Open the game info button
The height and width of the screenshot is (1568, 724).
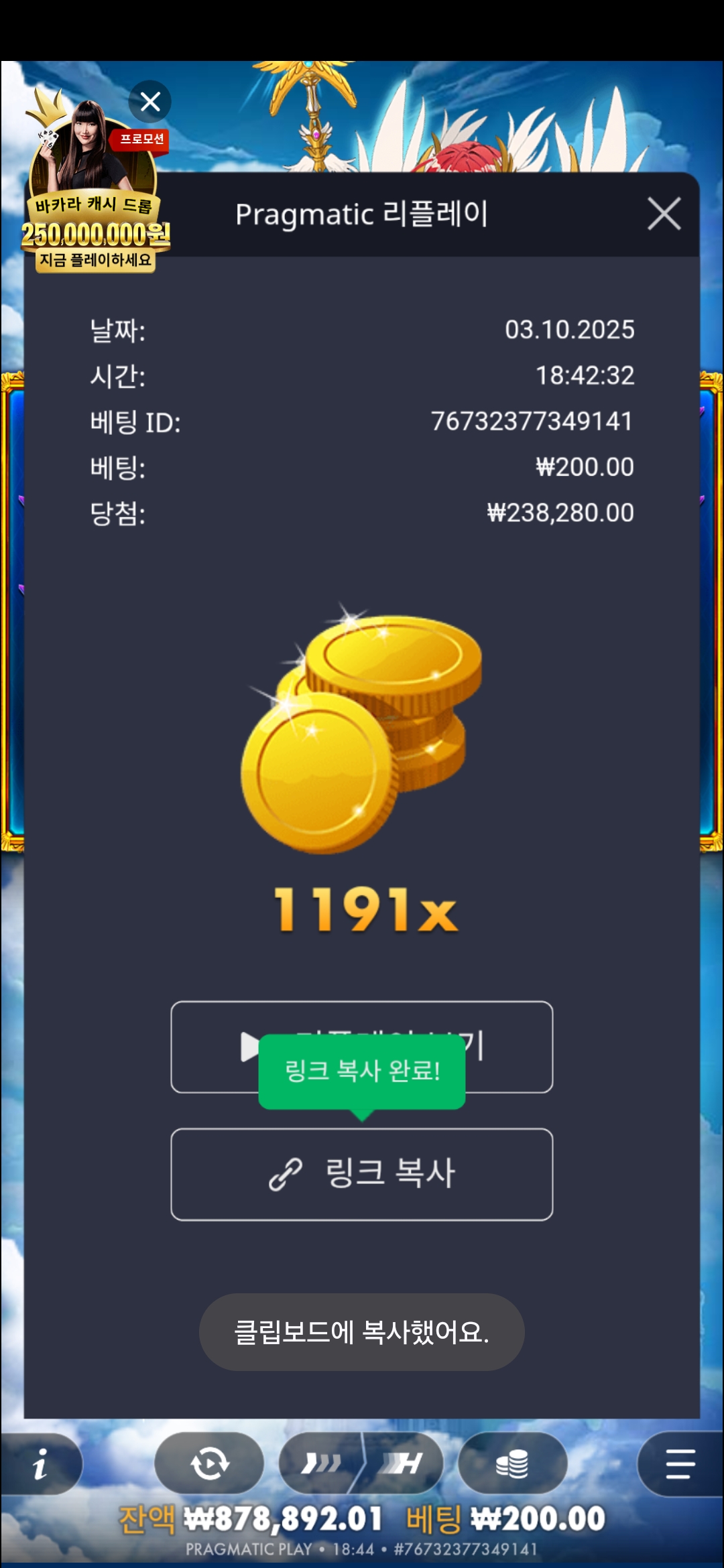pyautogui.click(x=40, y=1463)
